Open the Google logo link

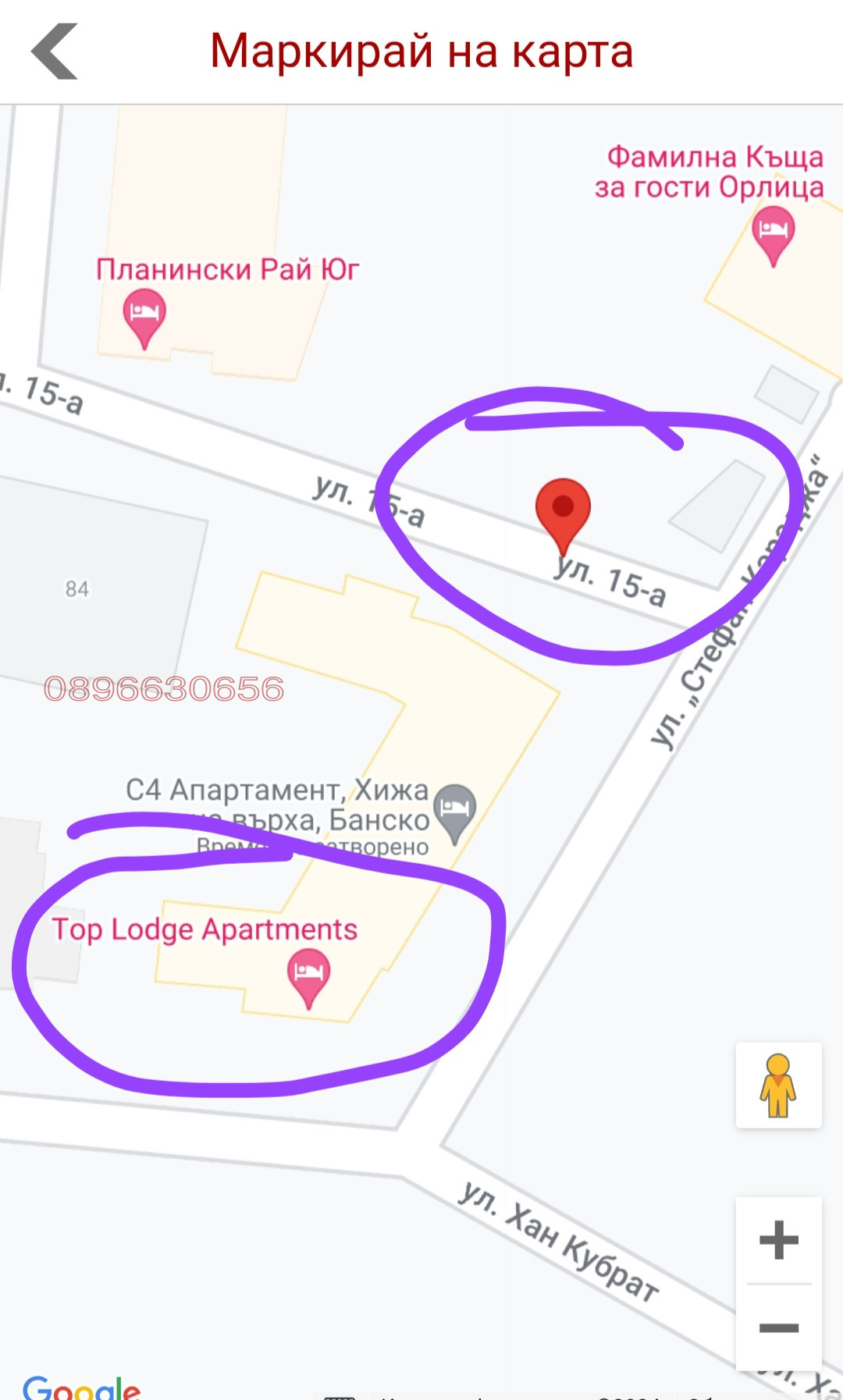click(82, 1388)
